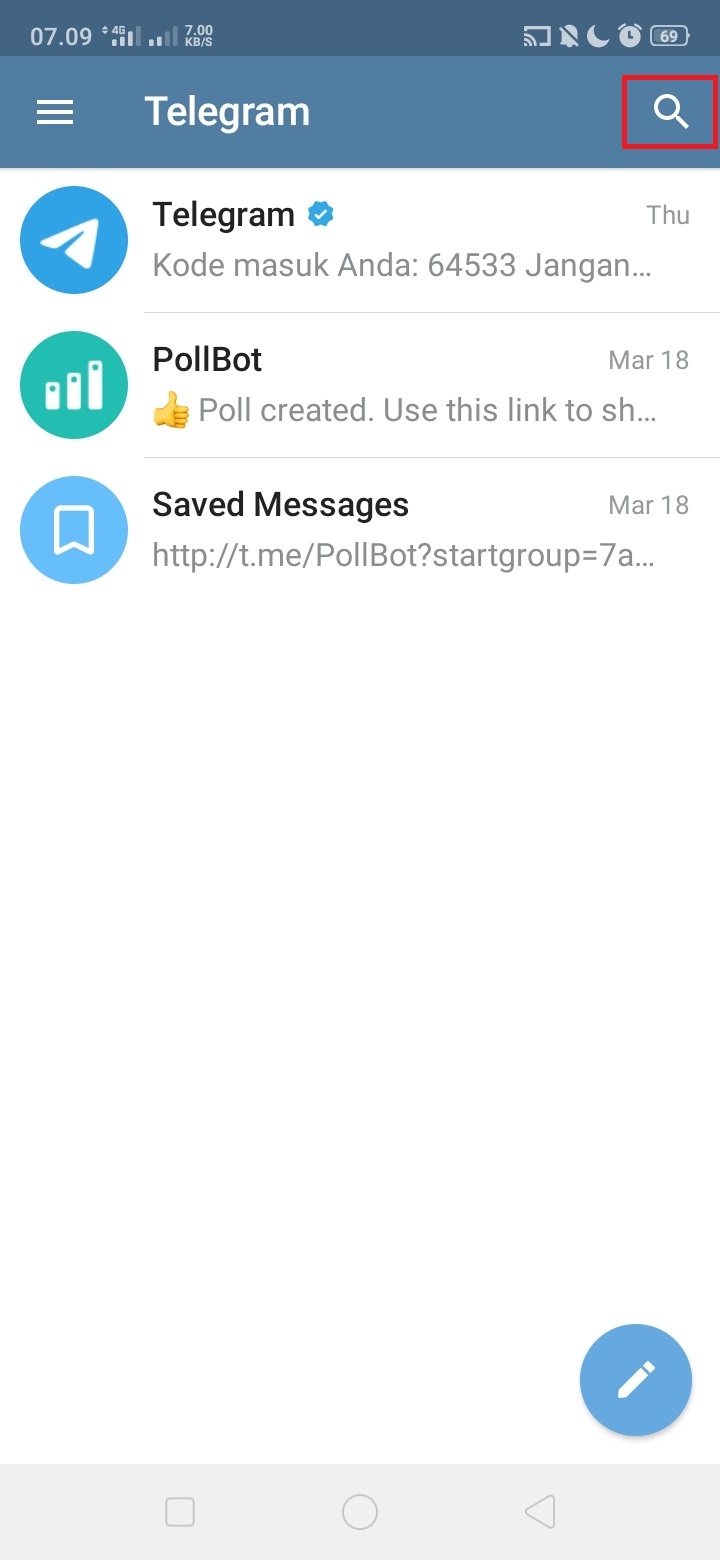Open the hamburger drawer menu
720x1560 pixels.
tap(55, 112)
